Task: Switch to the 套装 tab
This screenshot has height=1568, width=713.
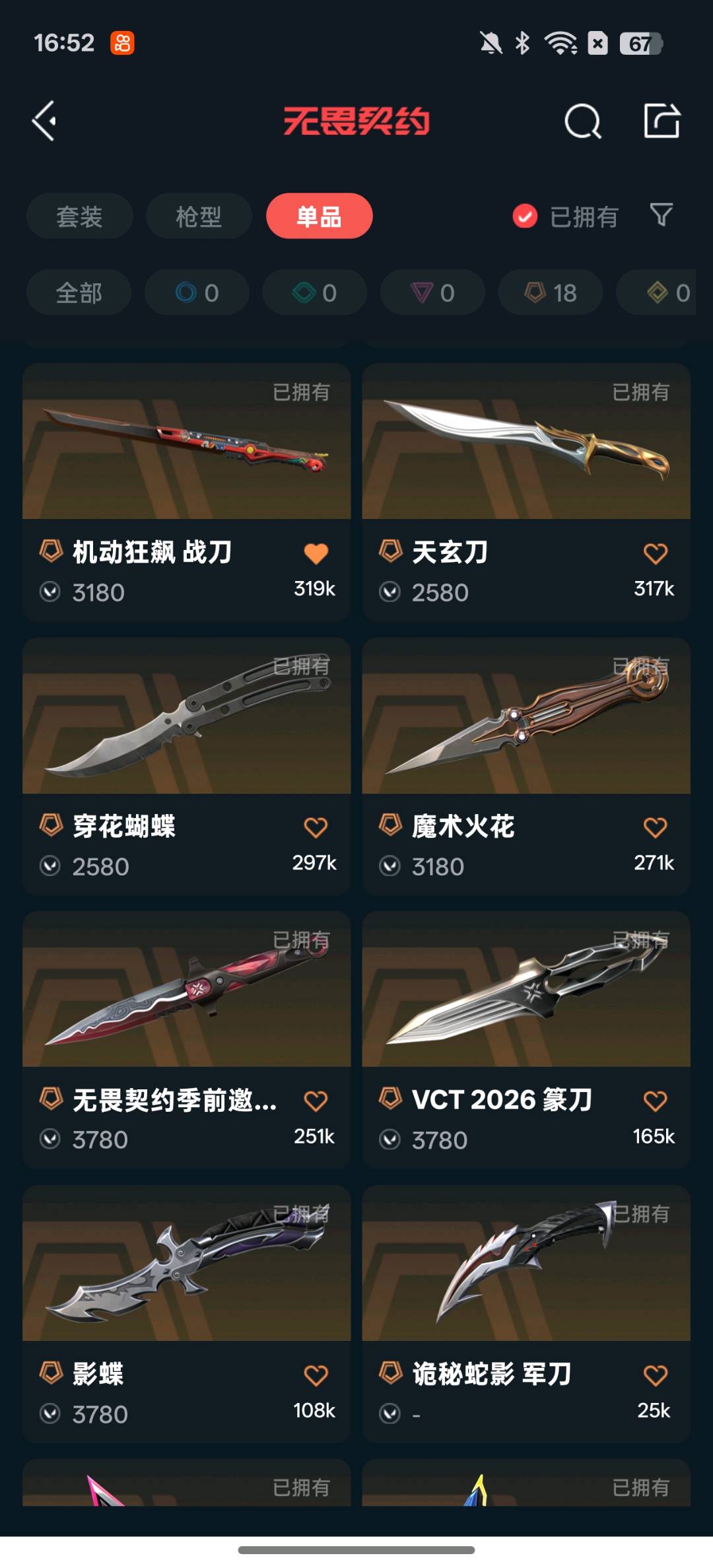Action: click(x=79, y=217)
